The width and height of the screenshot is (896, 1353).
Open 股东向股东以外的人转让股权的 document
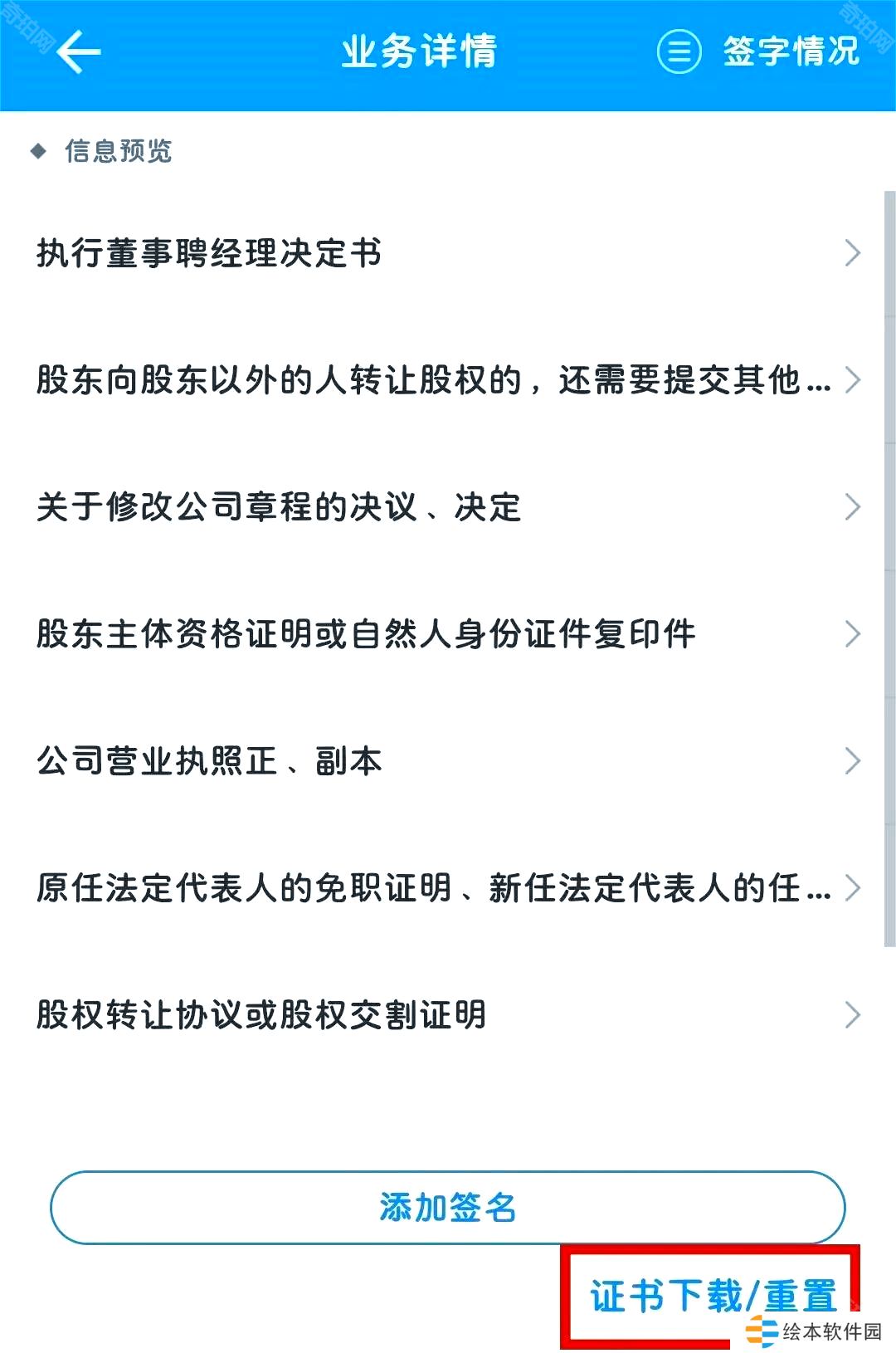448,380
